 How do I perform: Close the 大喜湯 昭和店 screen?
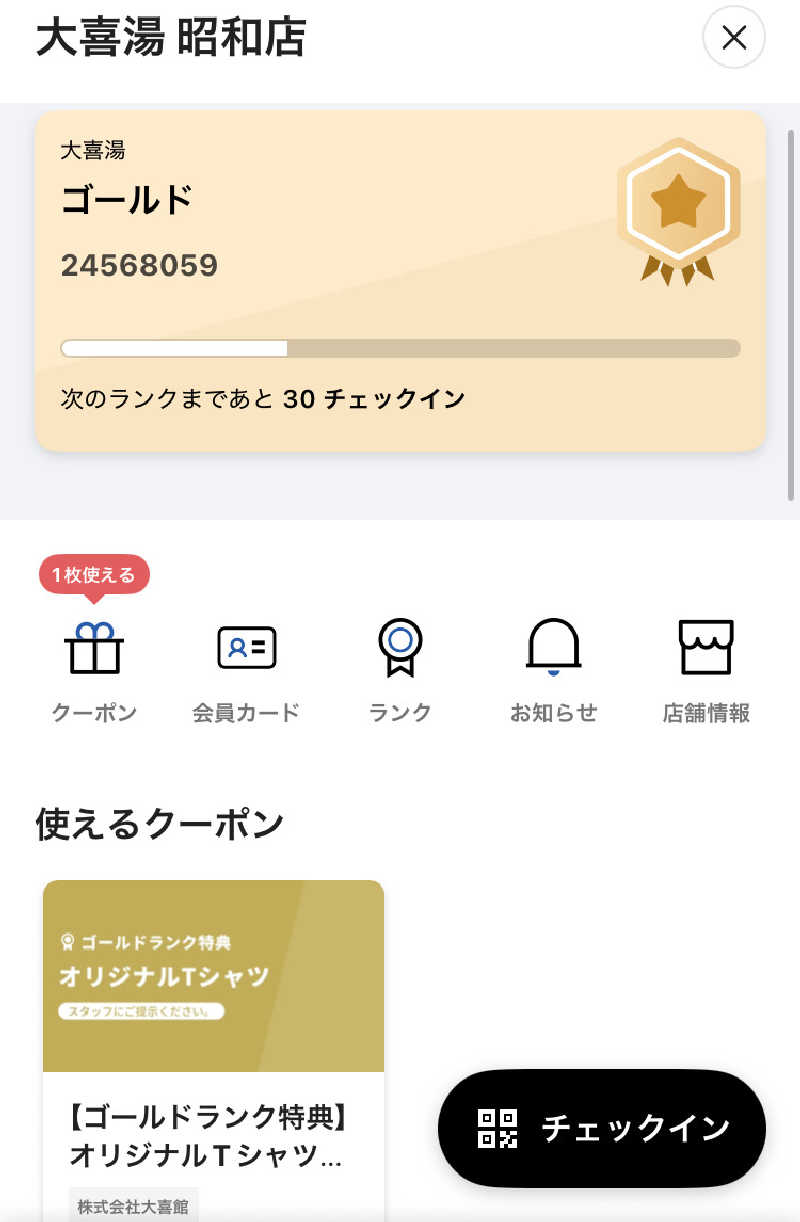coord(734,37)
